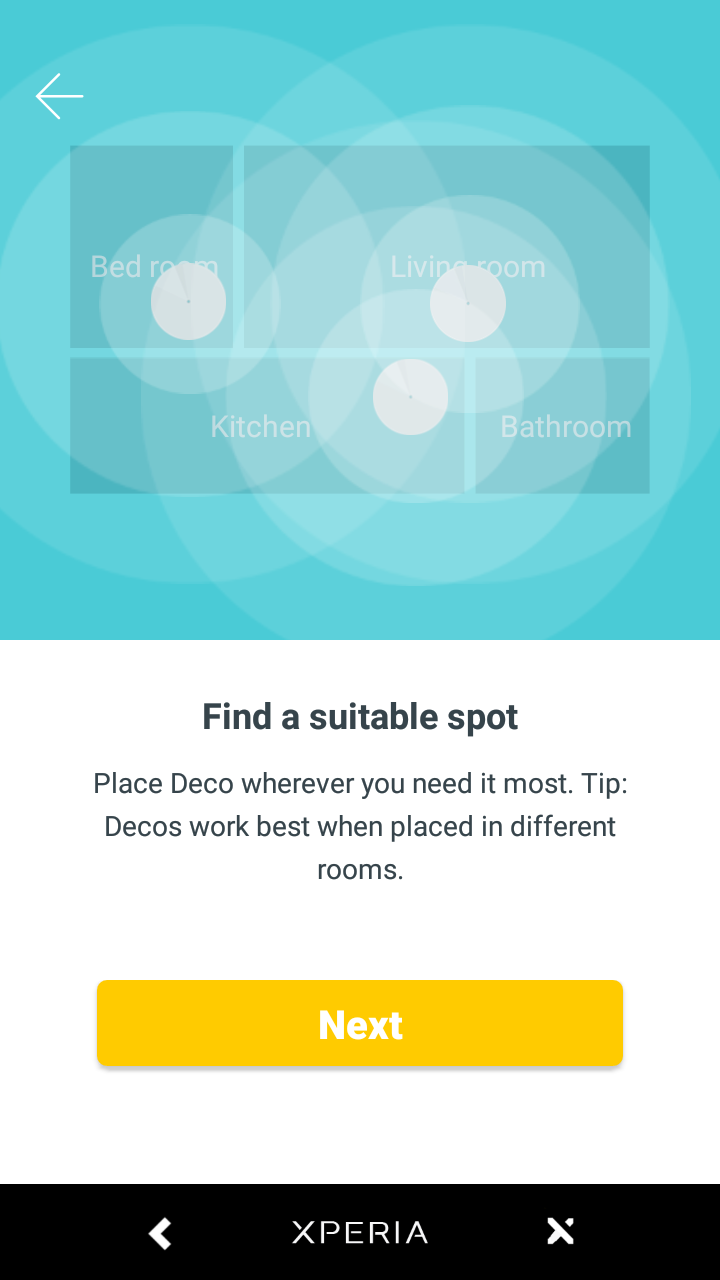Tap the X icon in the bottom navigation bar

pos(560,1231)
